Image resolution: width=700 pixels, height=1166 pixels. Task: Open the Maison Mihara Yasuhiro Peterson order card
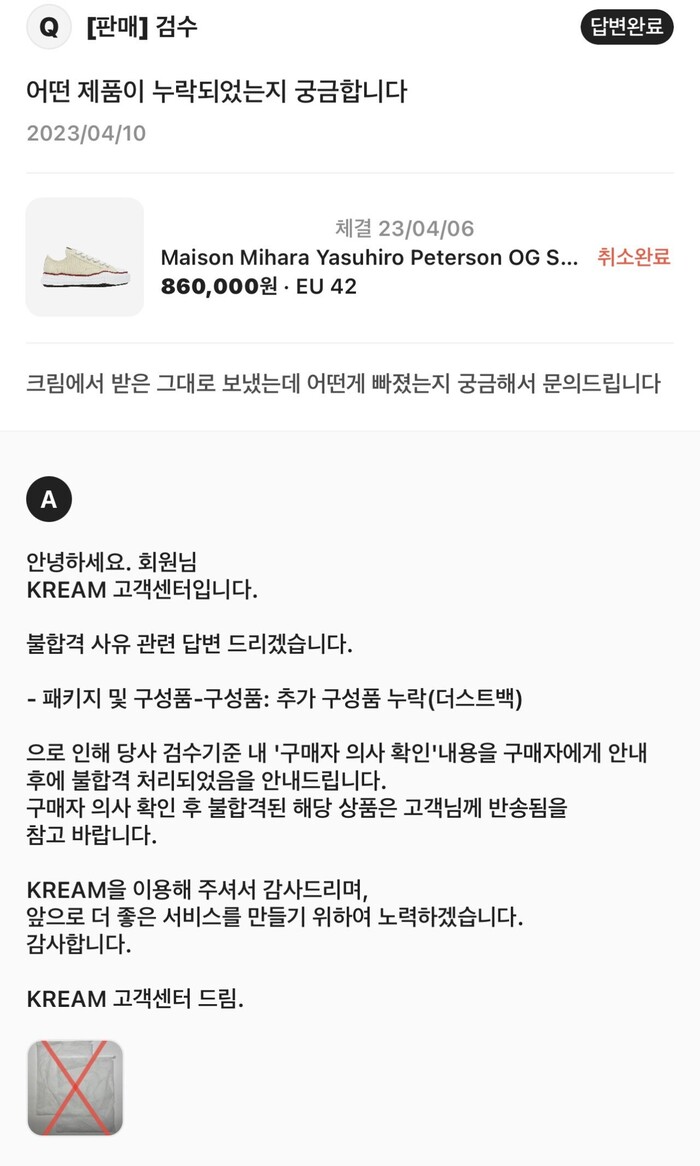[369, 258]
